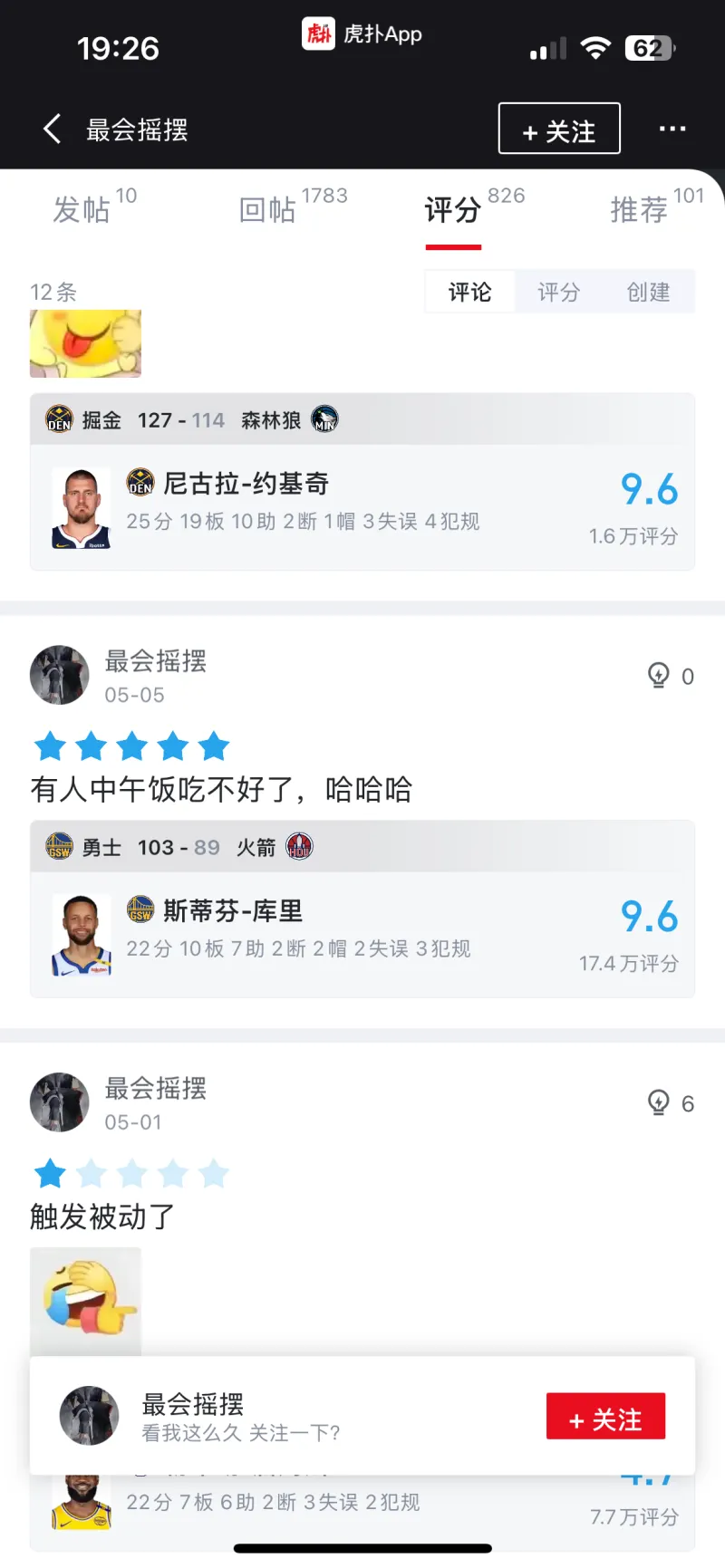Open 最会摇摆's avatar on the 05-05 comment
Image resolution: width=725 pixels, height=1568 pixels.
pyautogui.click(x=60, y=675)
